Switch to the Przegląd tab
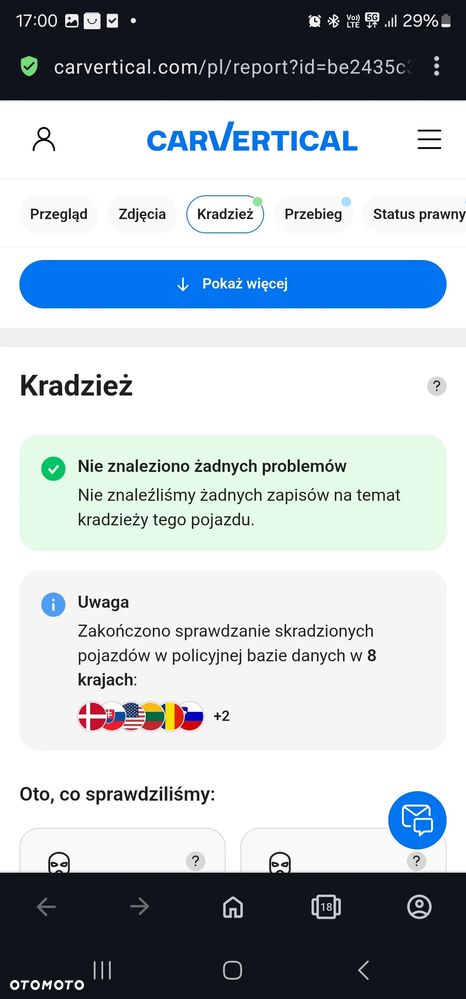 click(59, 214)
